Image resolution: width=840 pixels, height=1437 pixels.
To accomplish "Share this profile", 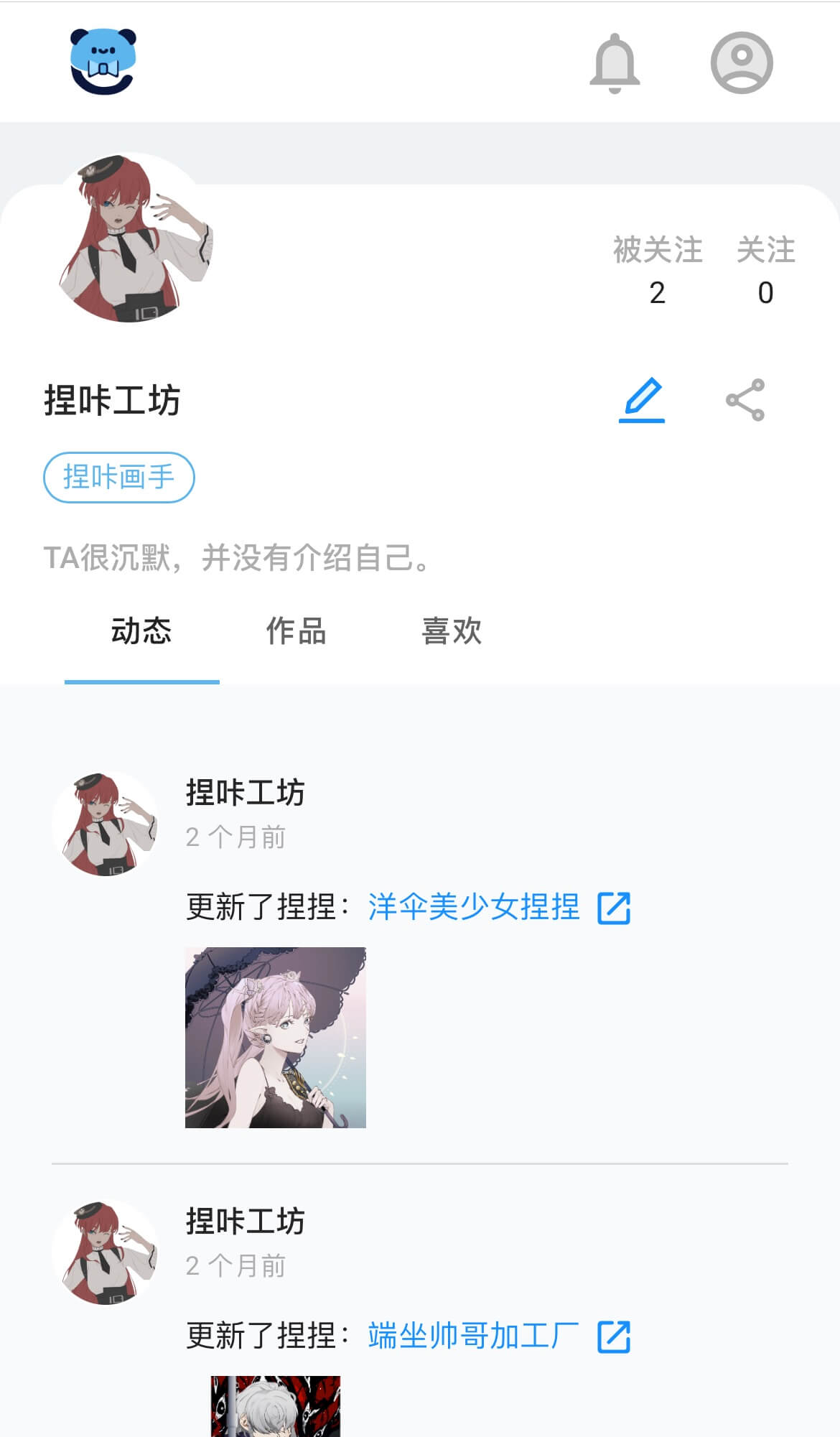I will pos(745,400).
